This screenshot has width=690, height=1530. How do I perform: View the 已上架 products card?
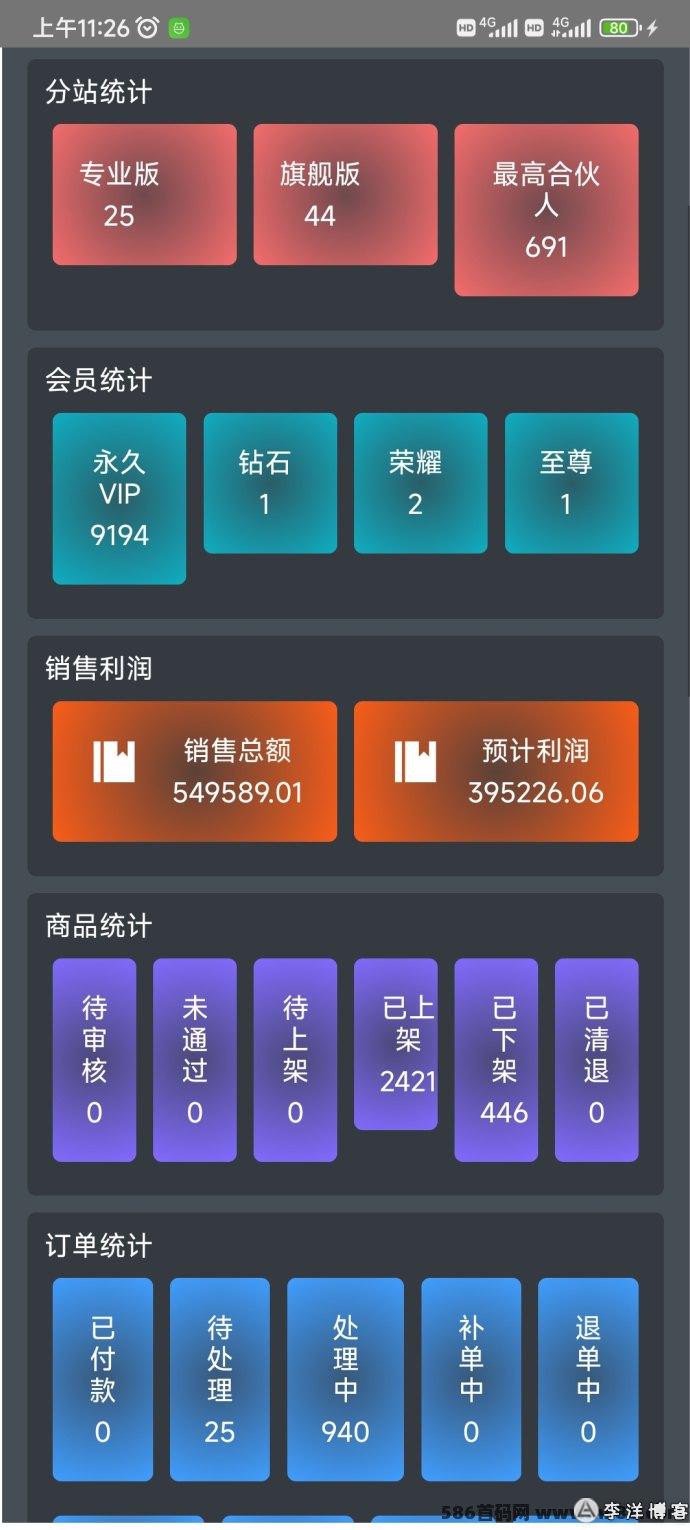pyautogui.click(x=396, y=1044)
